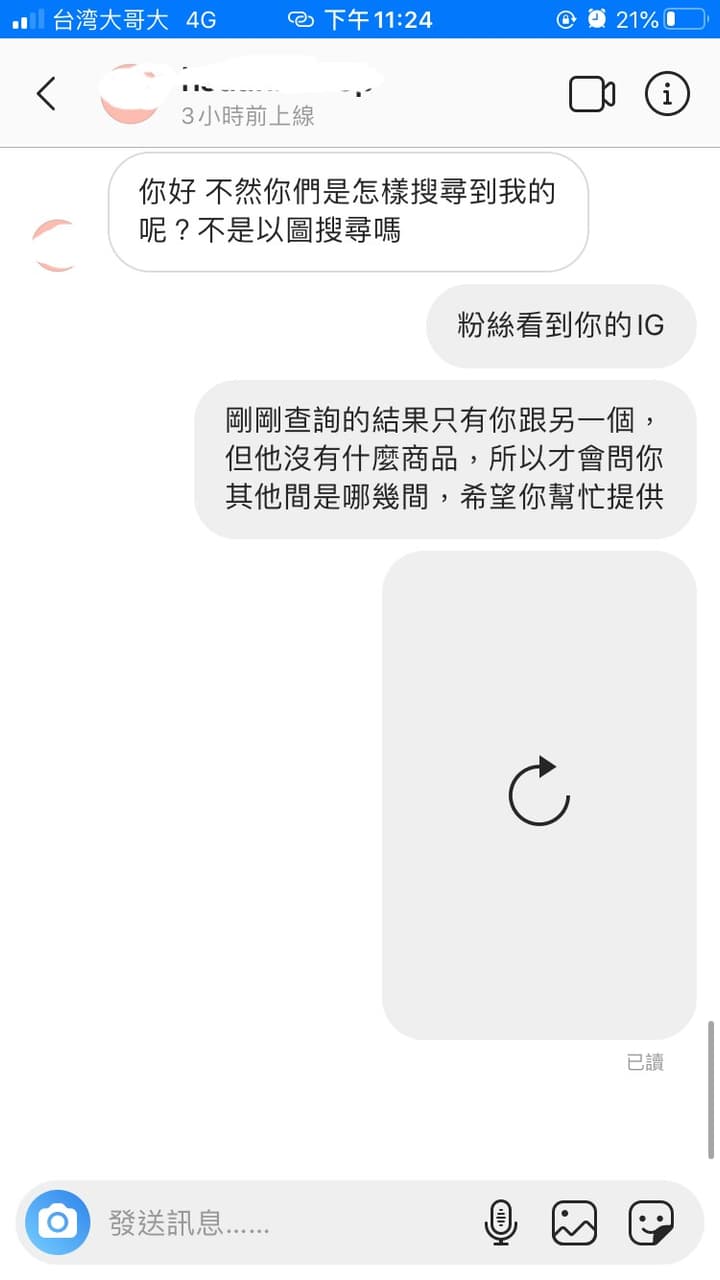This screenshot has height=1280, width=720.
Task: Go back to the message list
Action: point(46,93)
